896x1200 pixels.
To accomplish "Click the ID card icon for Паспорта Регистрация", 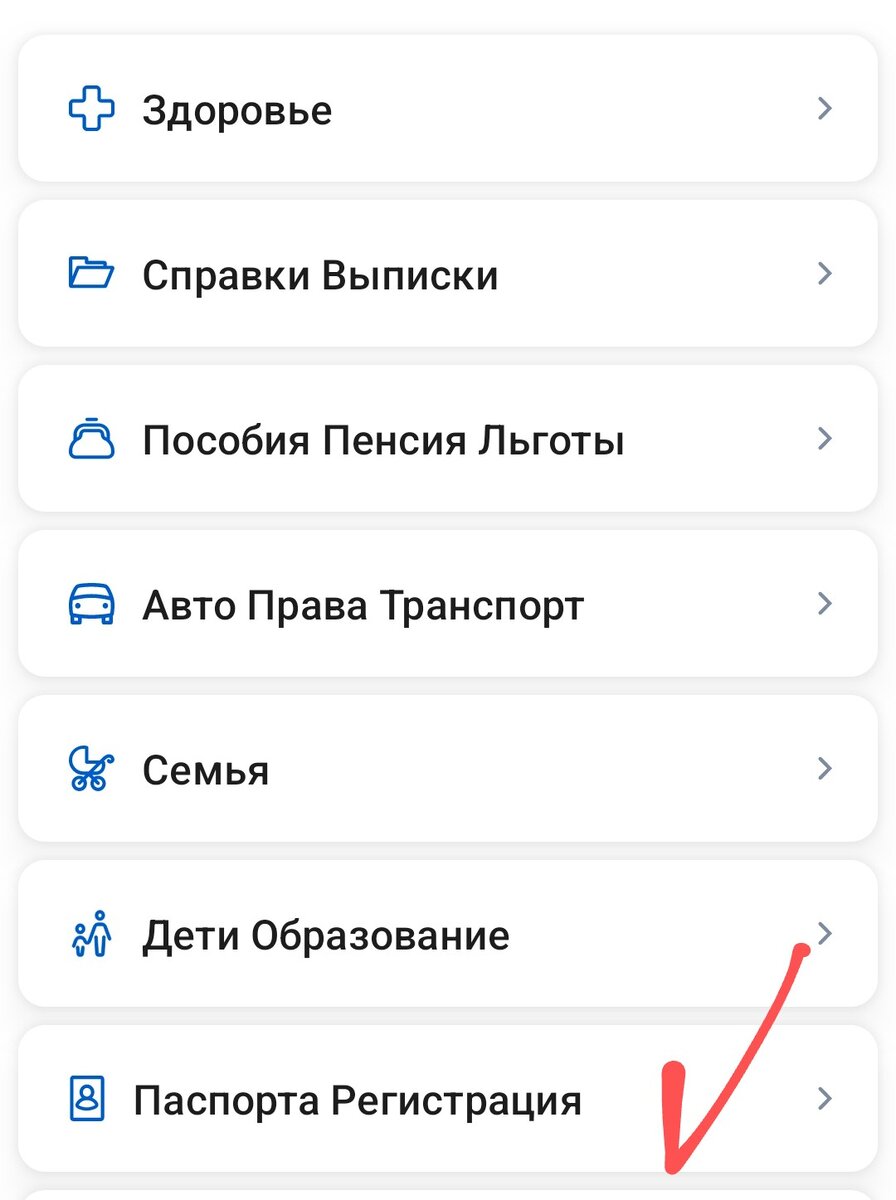I will [89, 1098].
